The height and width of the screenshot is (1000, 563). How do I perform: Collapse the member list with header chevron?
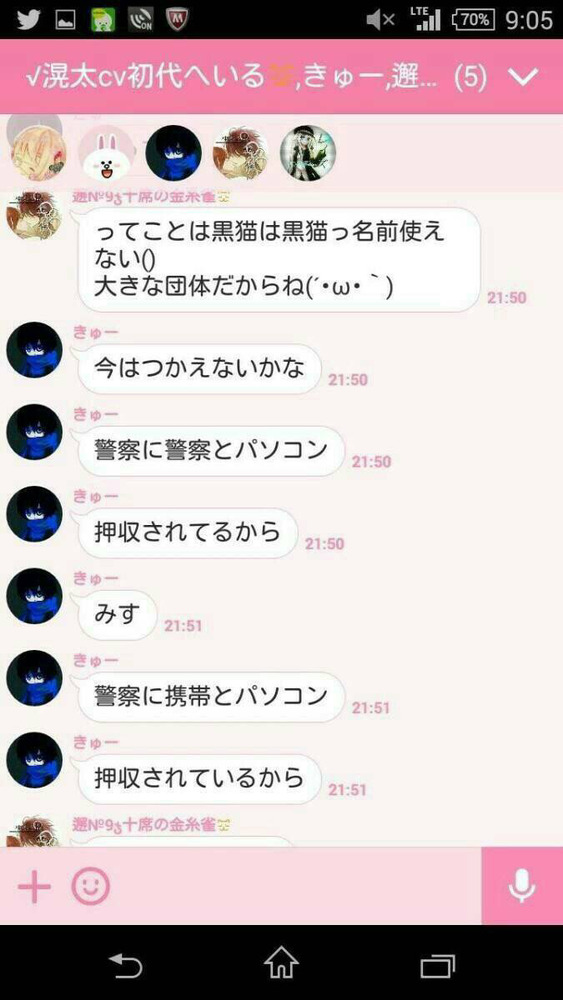pos(525,78)
